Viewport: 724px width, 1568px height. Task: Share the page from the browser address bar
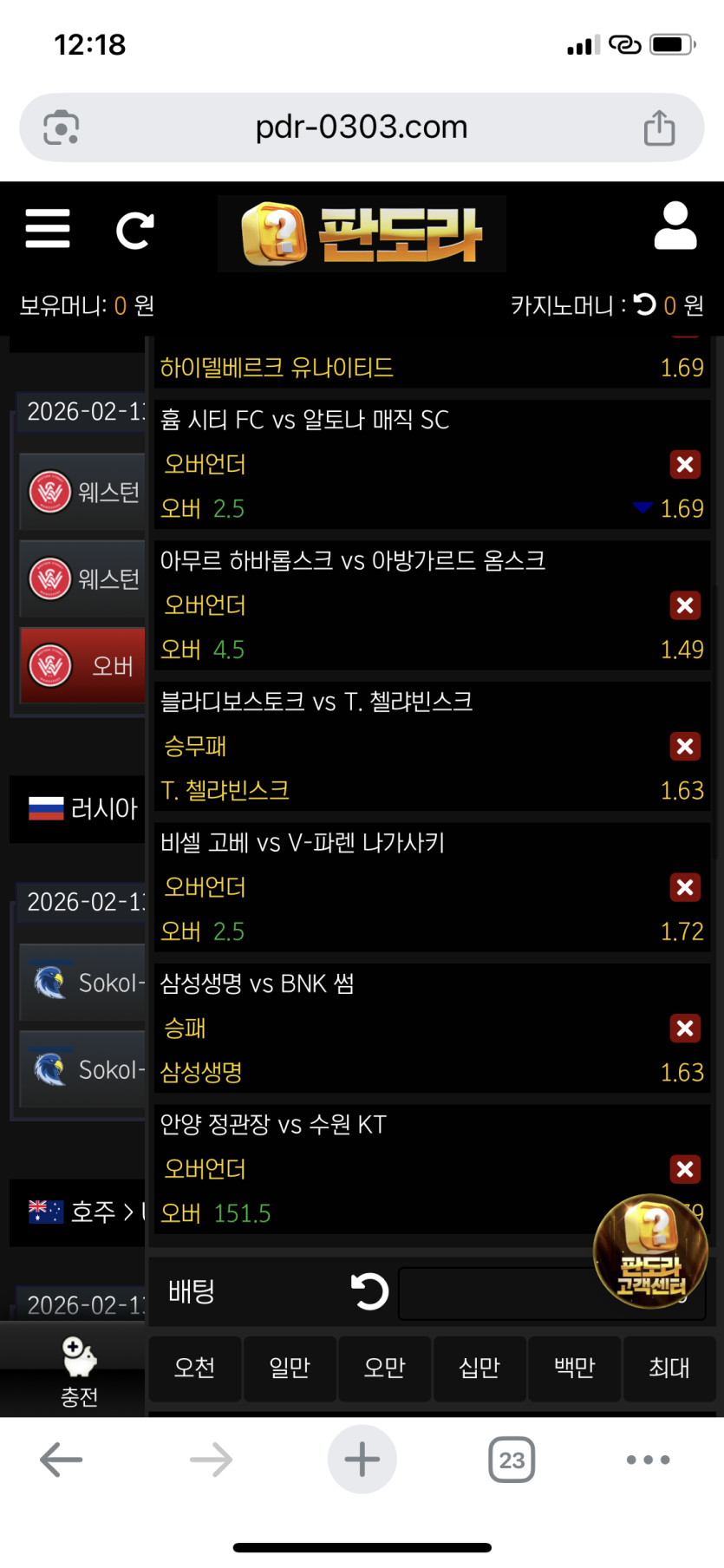(x=659, y=128)
